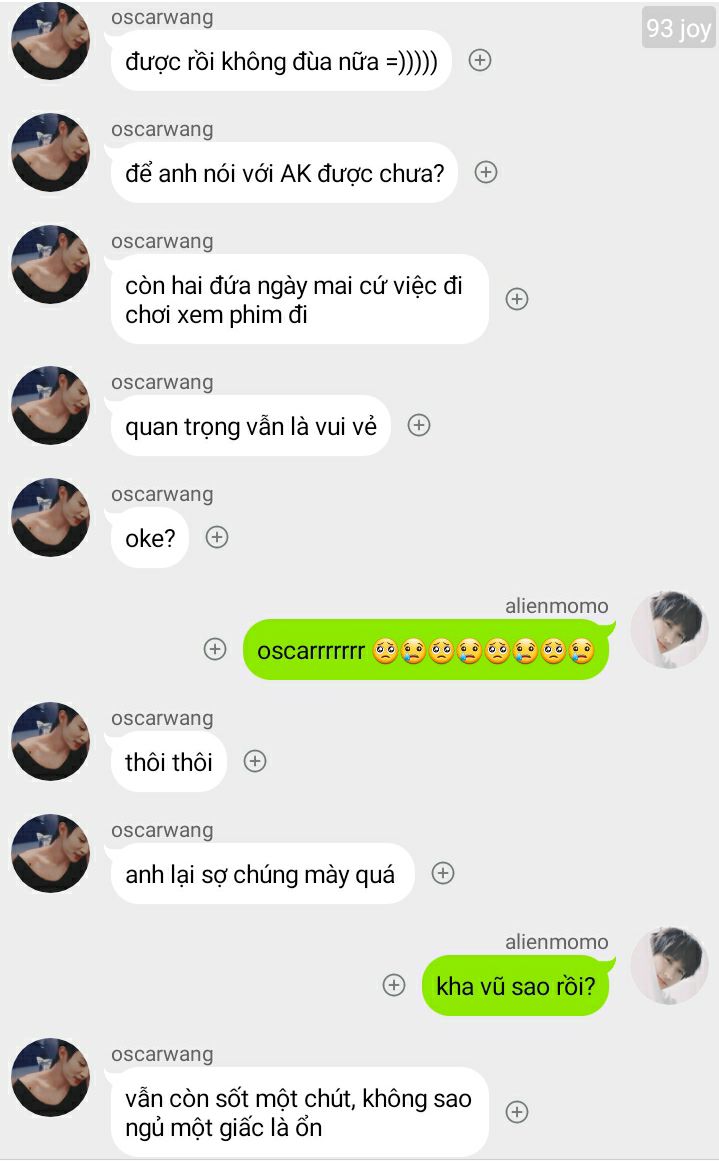Add reaction to "anh lại sợ chúng mày quá"
Viewport: 719px width, 1161px height.
[x=443, y=873]
